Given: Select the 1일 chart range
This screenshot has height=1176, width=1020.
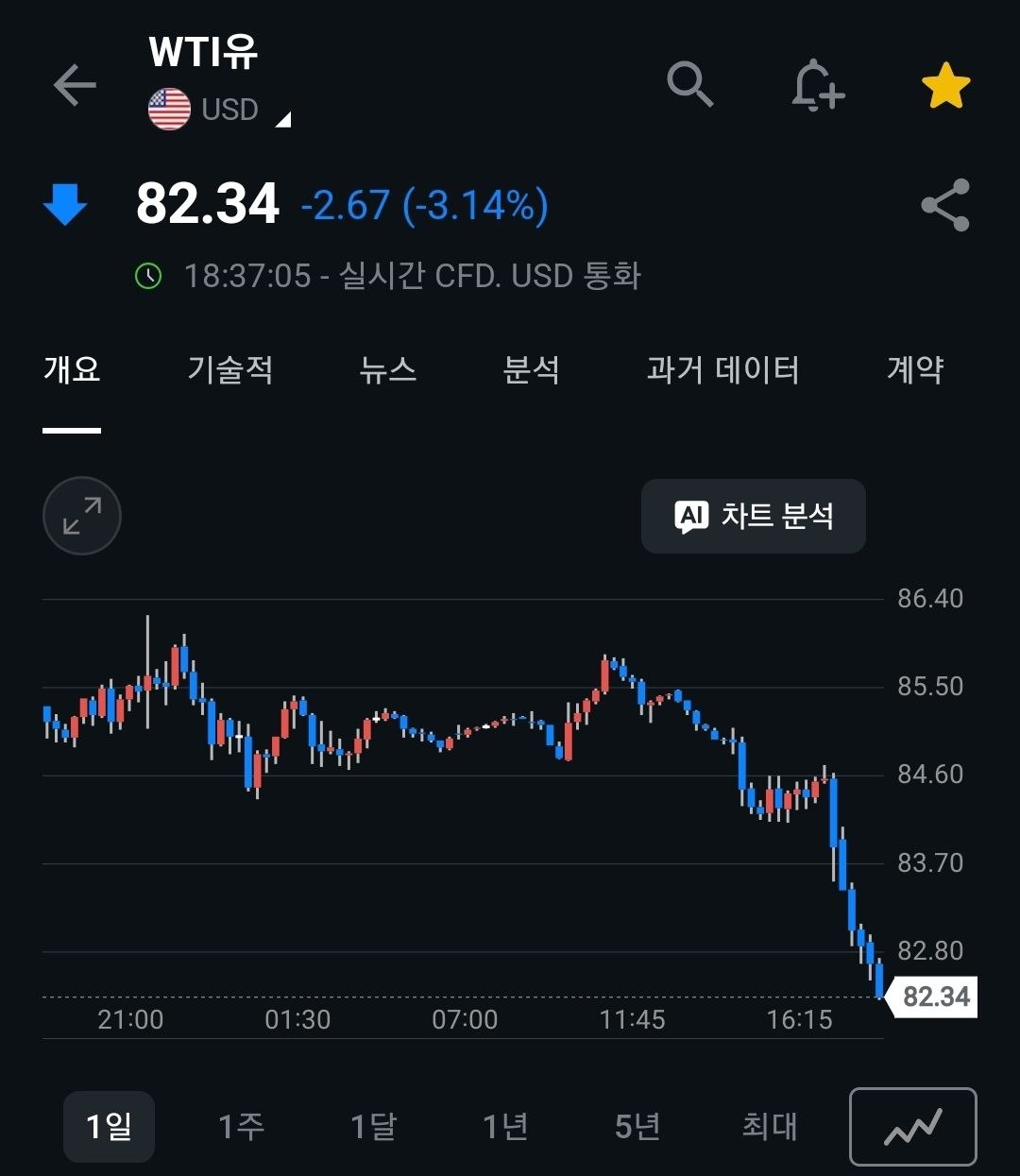Looking at the screenshot, I should (109, 1126).
